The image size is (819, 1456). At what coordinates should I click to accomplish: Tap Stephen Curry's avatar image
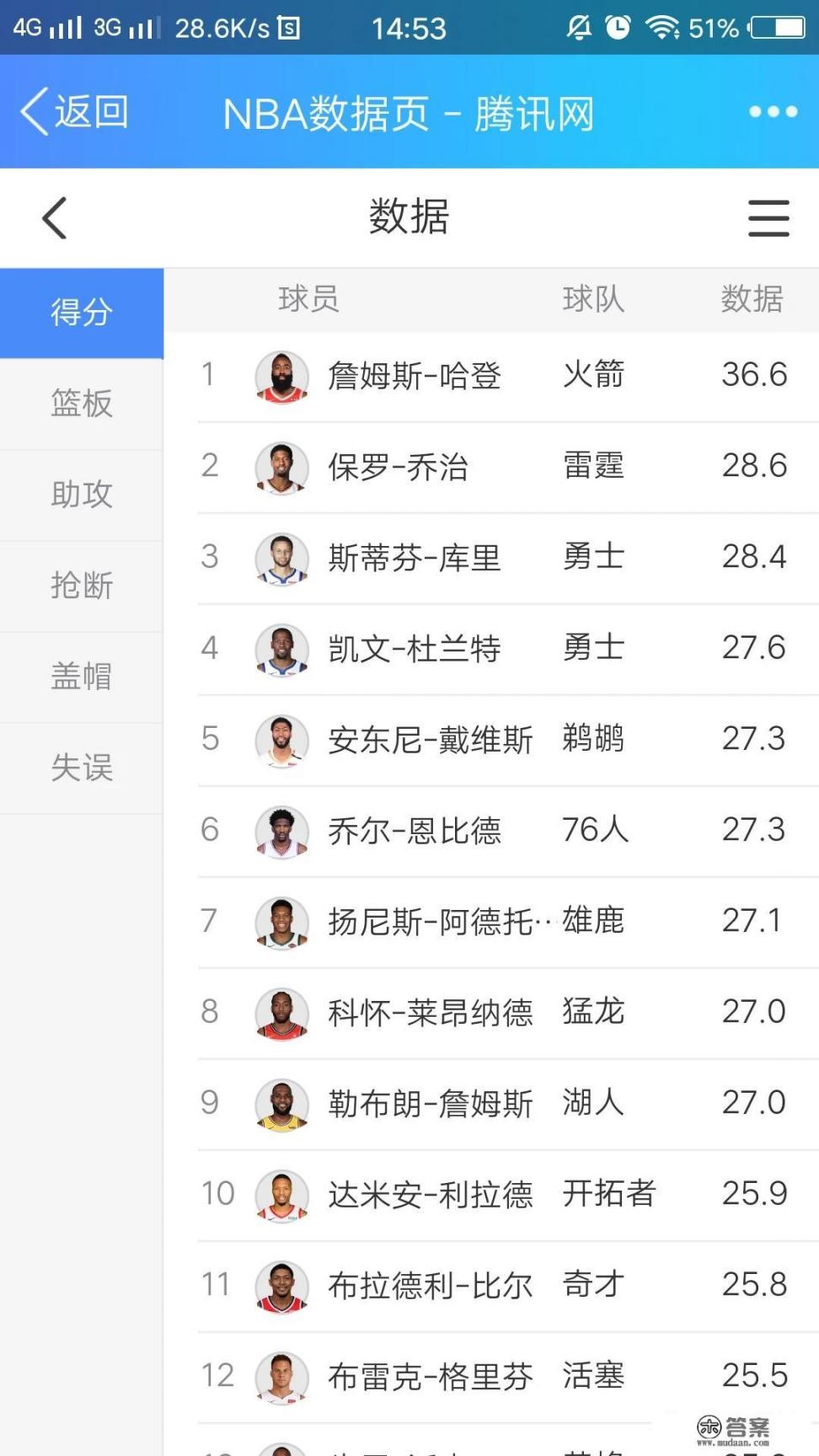coord(282,559)
